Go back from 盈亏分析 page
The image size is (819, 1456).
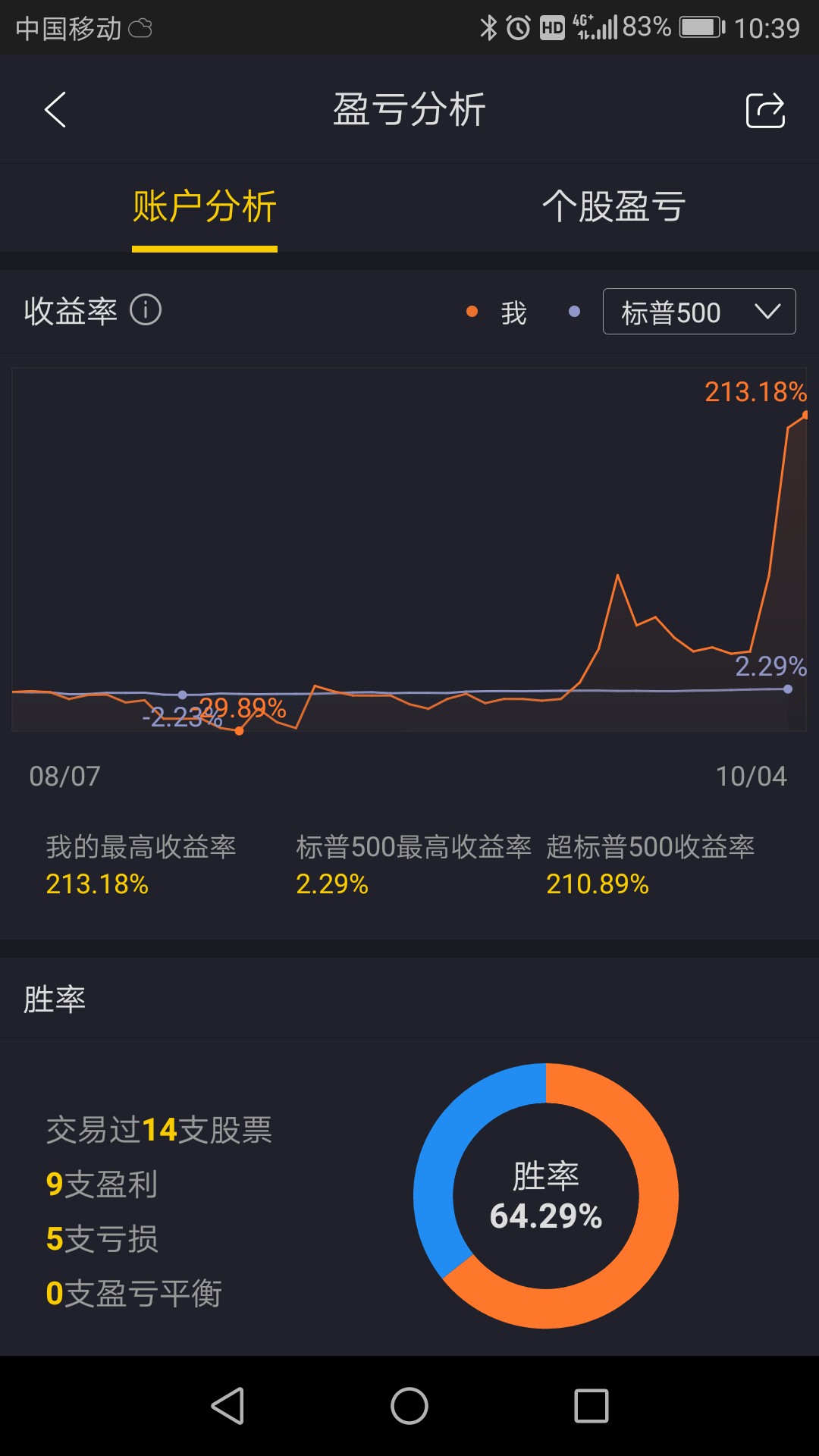(x=55, y=110)
